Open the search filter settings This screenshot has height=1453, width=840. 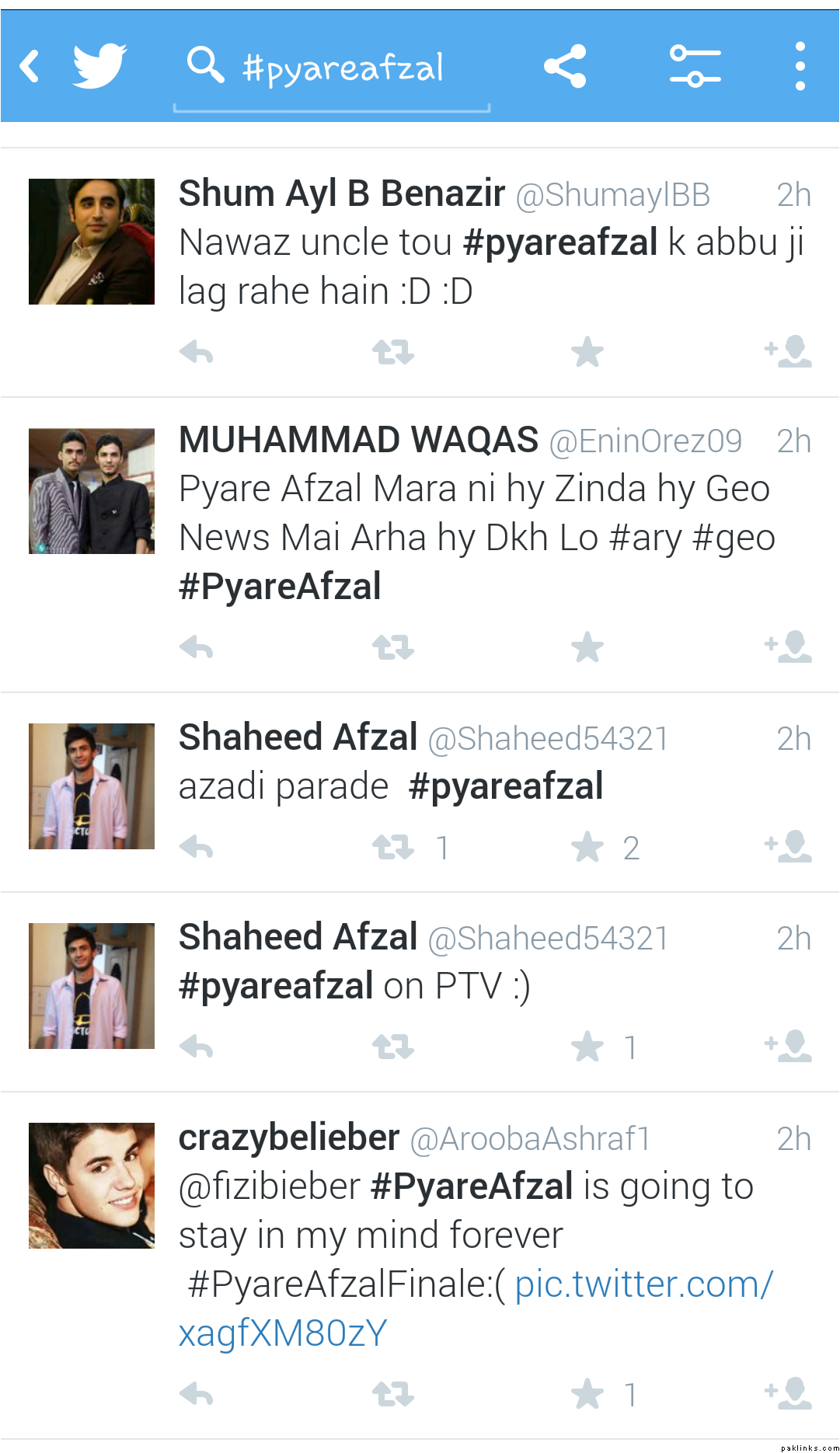pos(695,66)
